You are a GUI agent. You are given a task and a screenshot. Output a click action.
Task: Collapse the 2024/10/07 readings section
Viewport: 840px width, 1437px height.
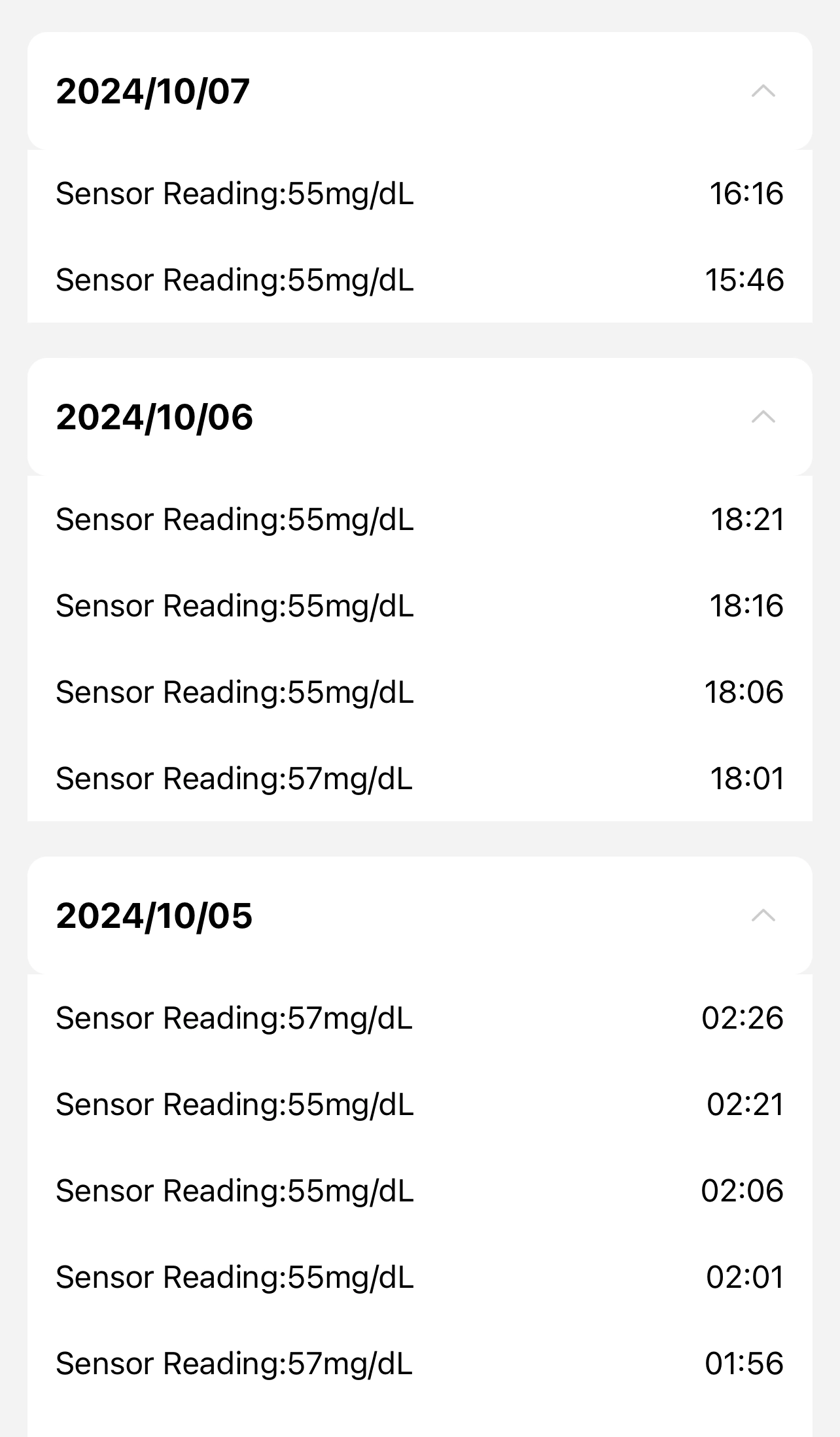click(763, 91)
